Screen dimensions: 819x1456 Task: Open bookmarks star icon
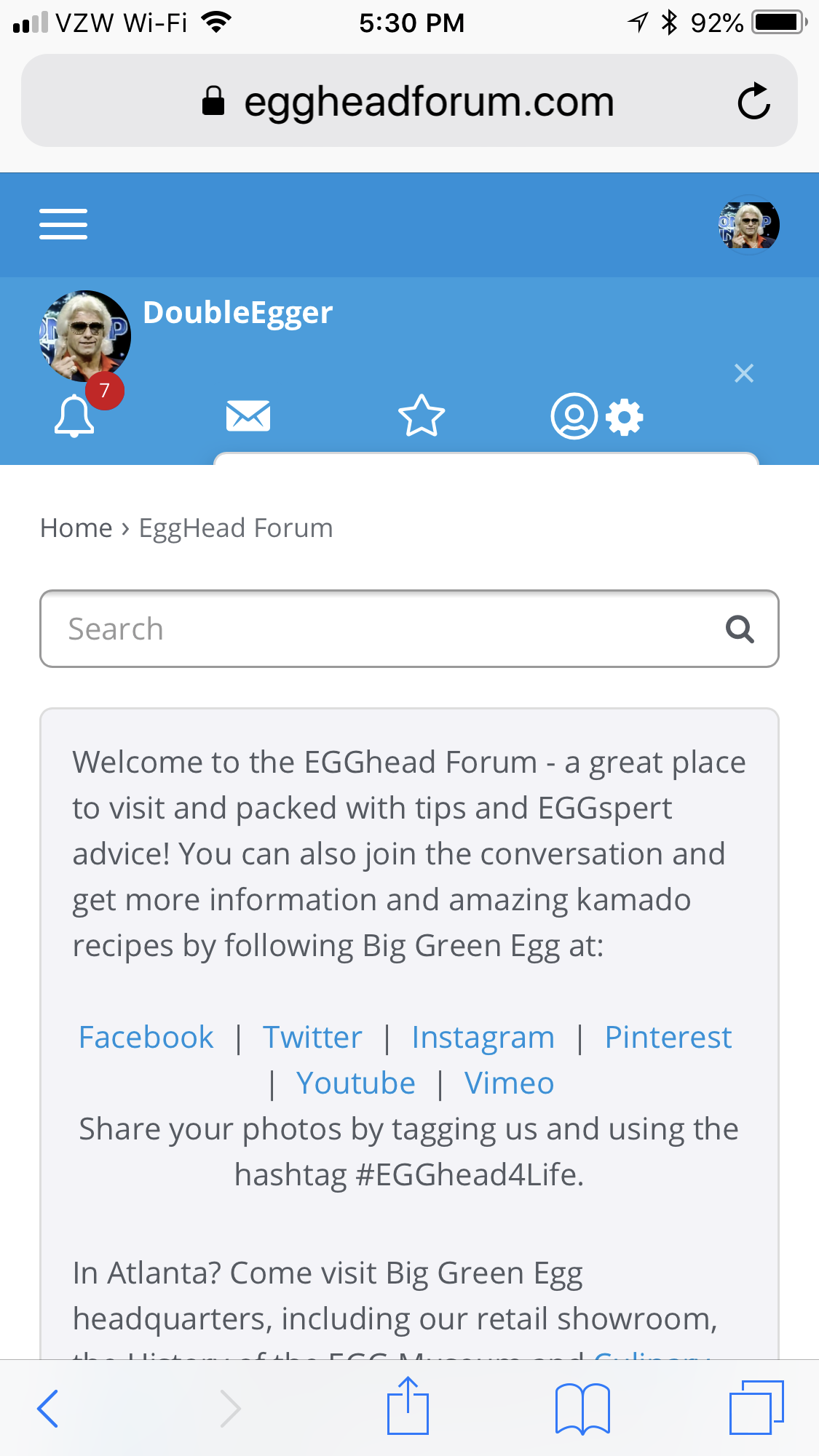click(422, 416)
